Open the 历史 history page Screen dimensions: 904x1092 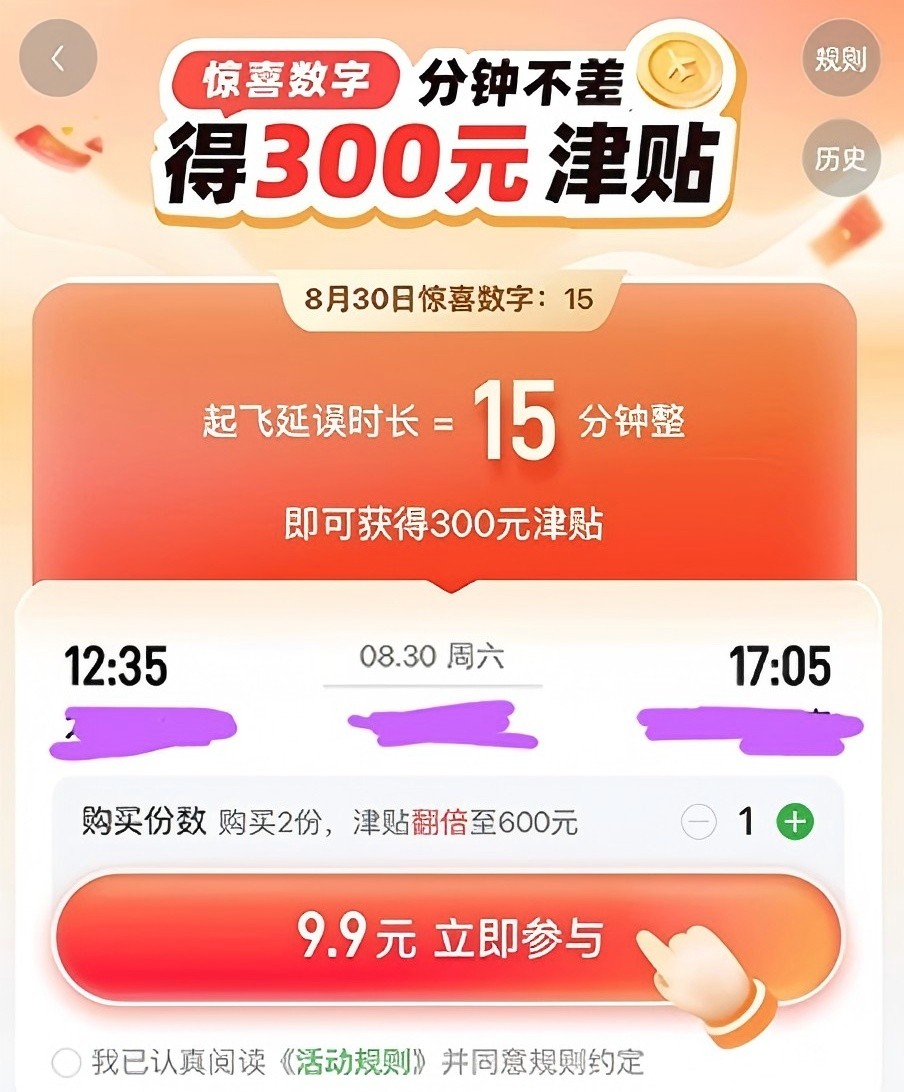click(x=841, y=158)
